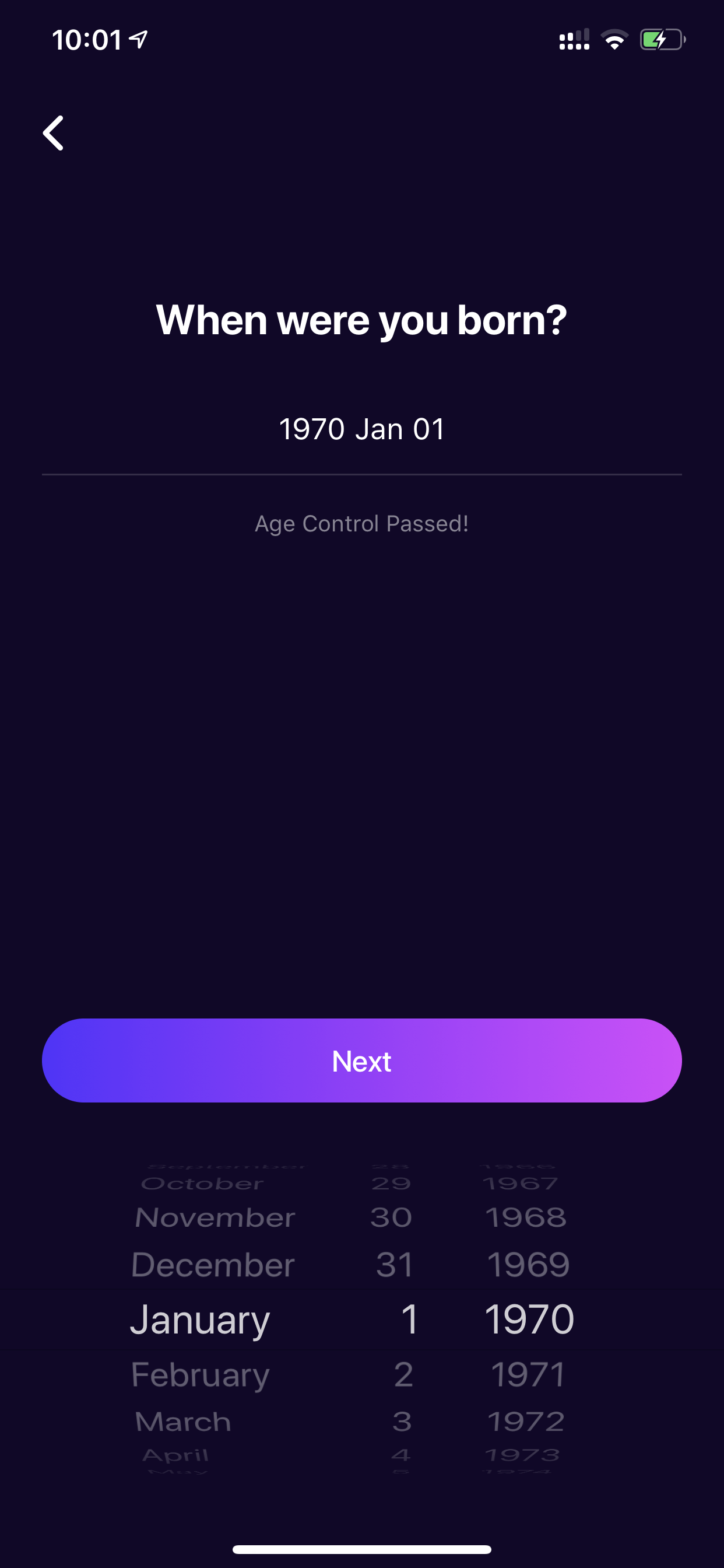Tap the 1970 Jan 01 date field

[361, 429]
